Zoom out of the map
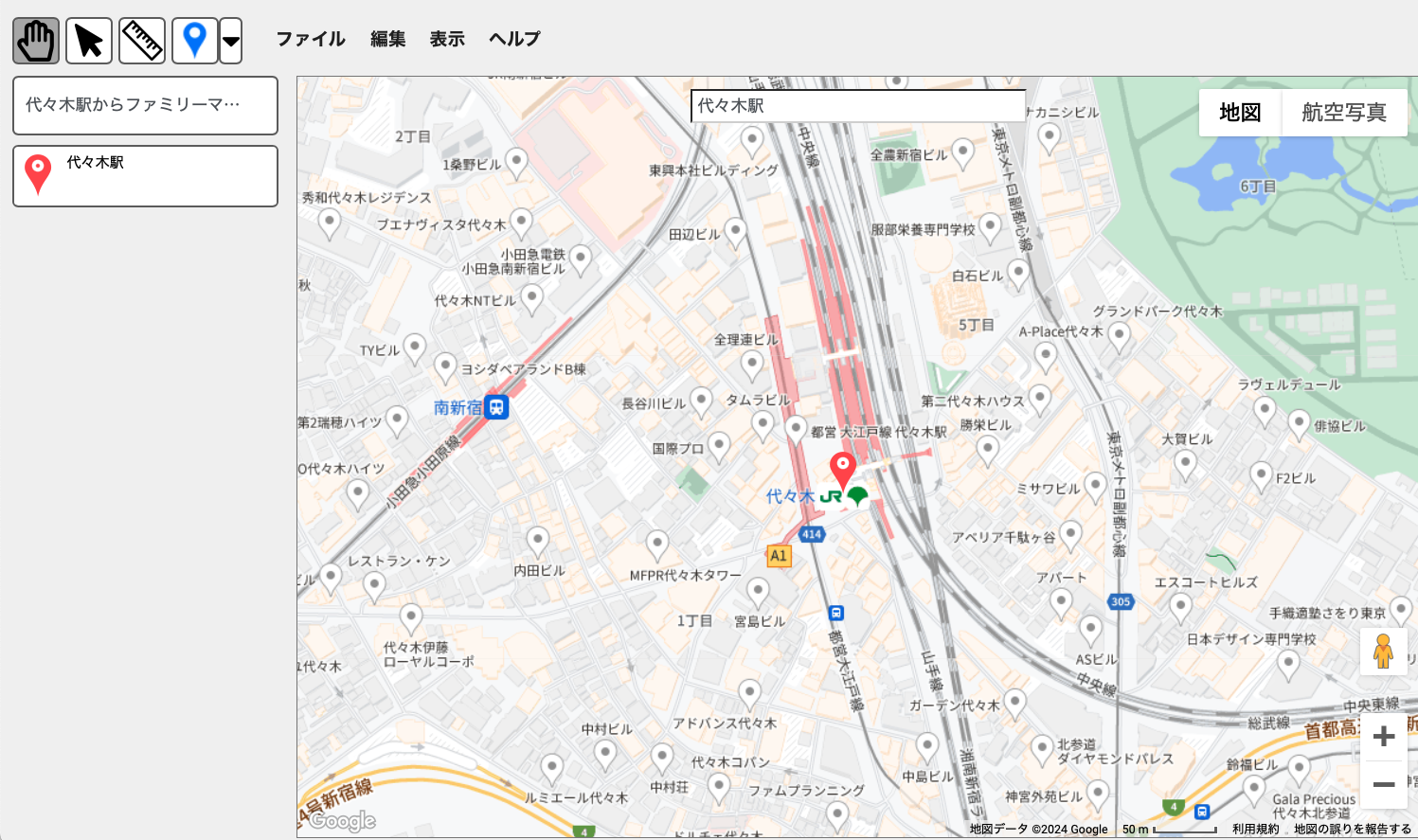Image resolution: width=1418 pixels, height=840 pixels. click(1384, 784)
